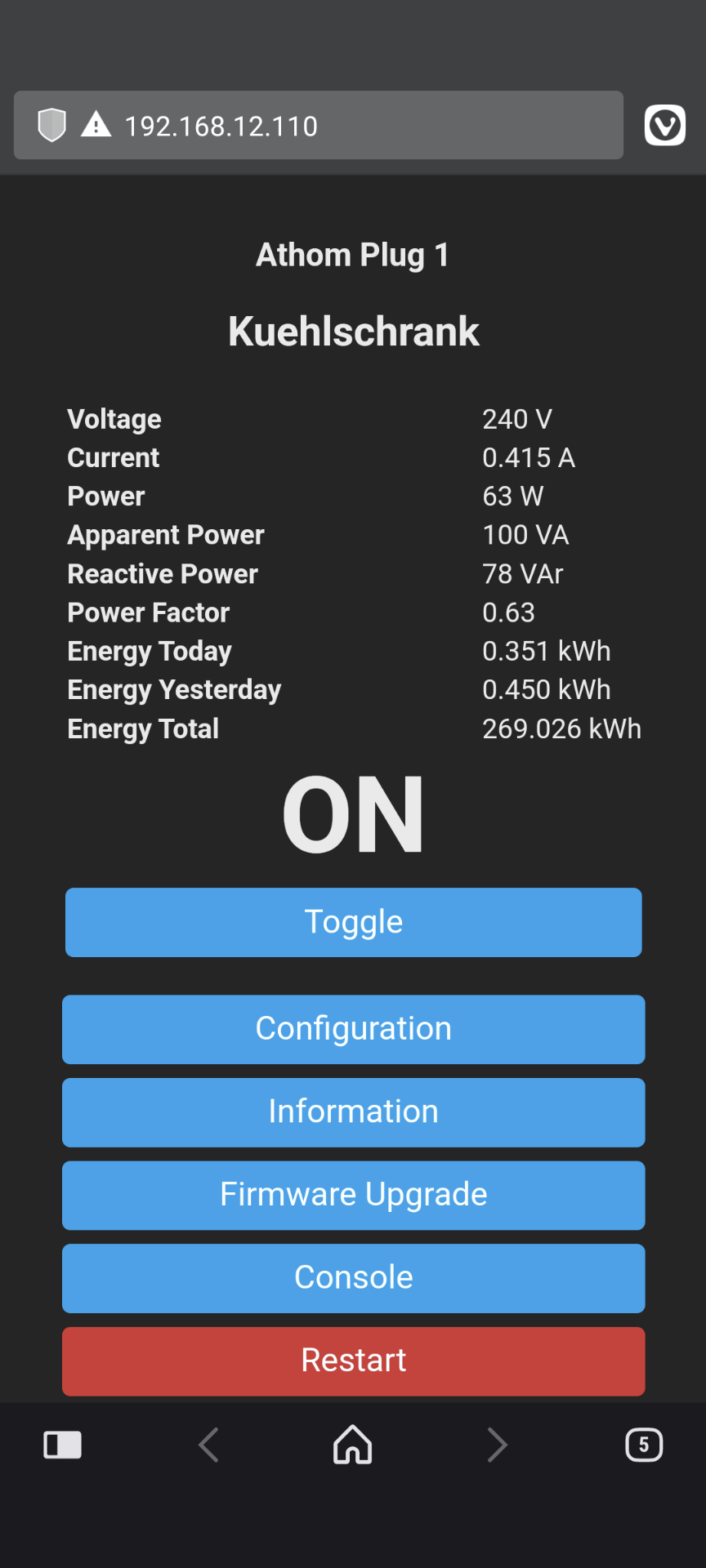Go to the browser home page
The image size is (706, 1568).
point(353,1445)
